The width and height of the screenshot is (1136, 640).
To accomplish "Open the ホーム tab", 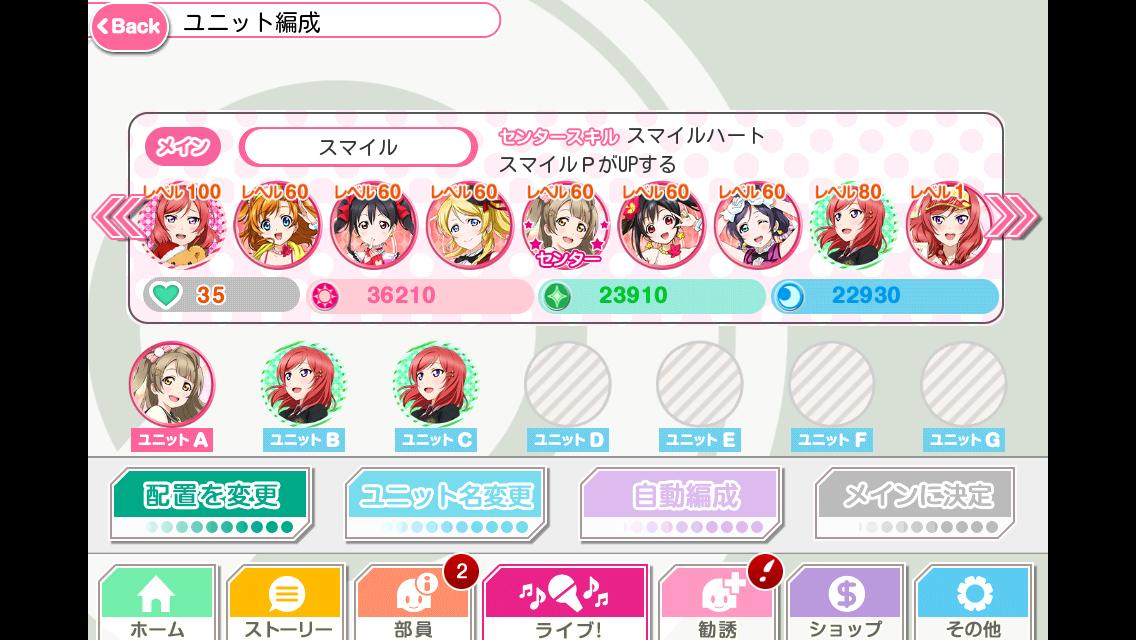I will (158, 604).
